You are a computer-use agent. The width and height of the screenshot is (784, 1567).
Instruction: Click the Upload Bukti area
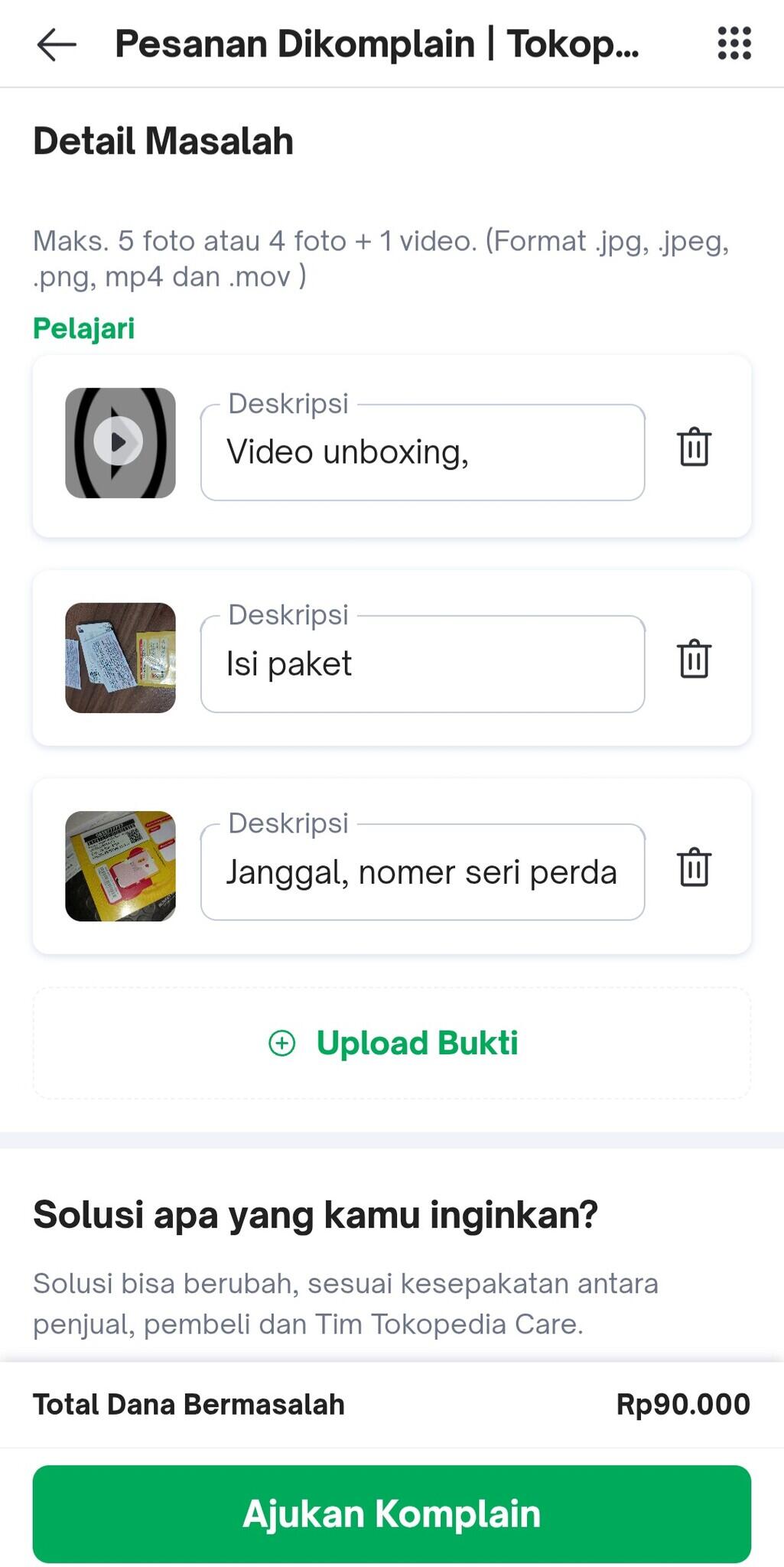pos(392,1043)
